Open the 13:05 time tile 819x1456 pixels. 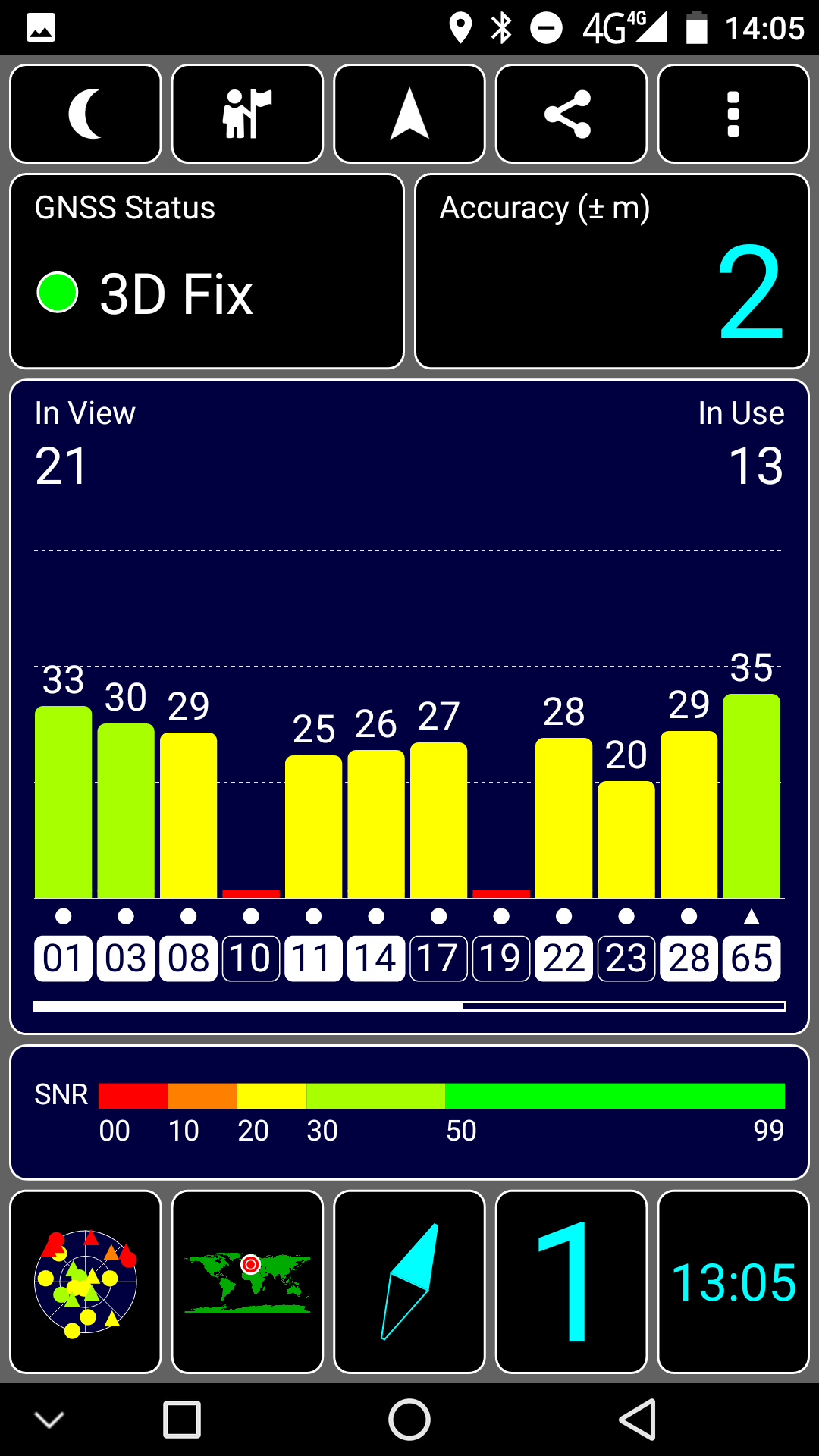tap(733, 1282)
